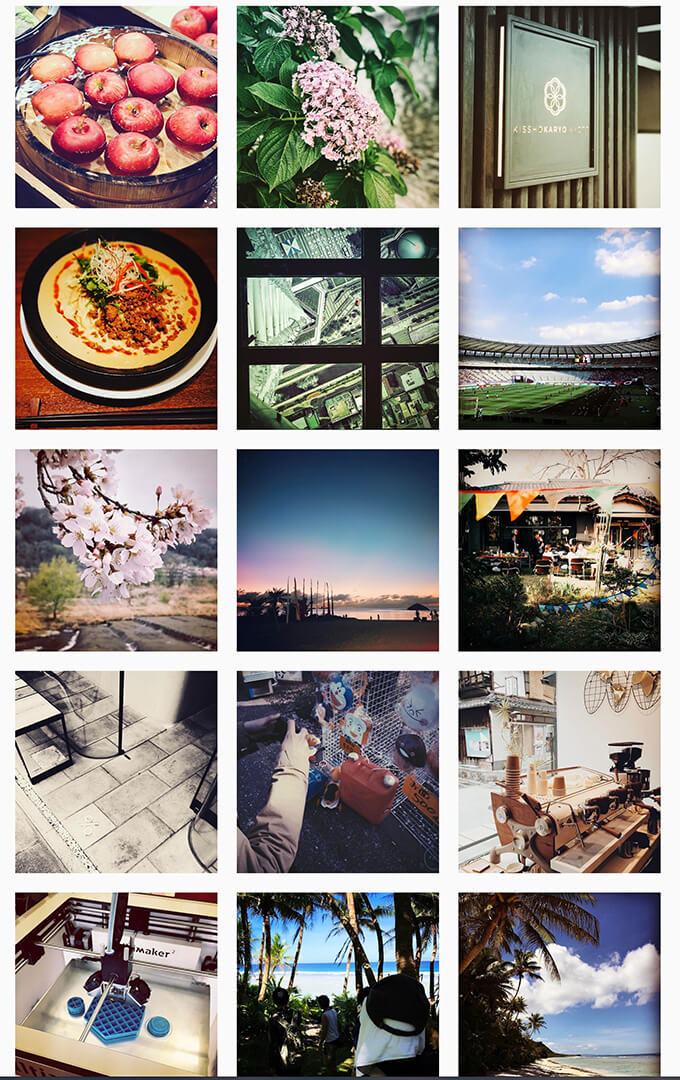Open the cherry blossom branch photo
This screenshot has height=1080, width=680.
(x=116, y=550)
